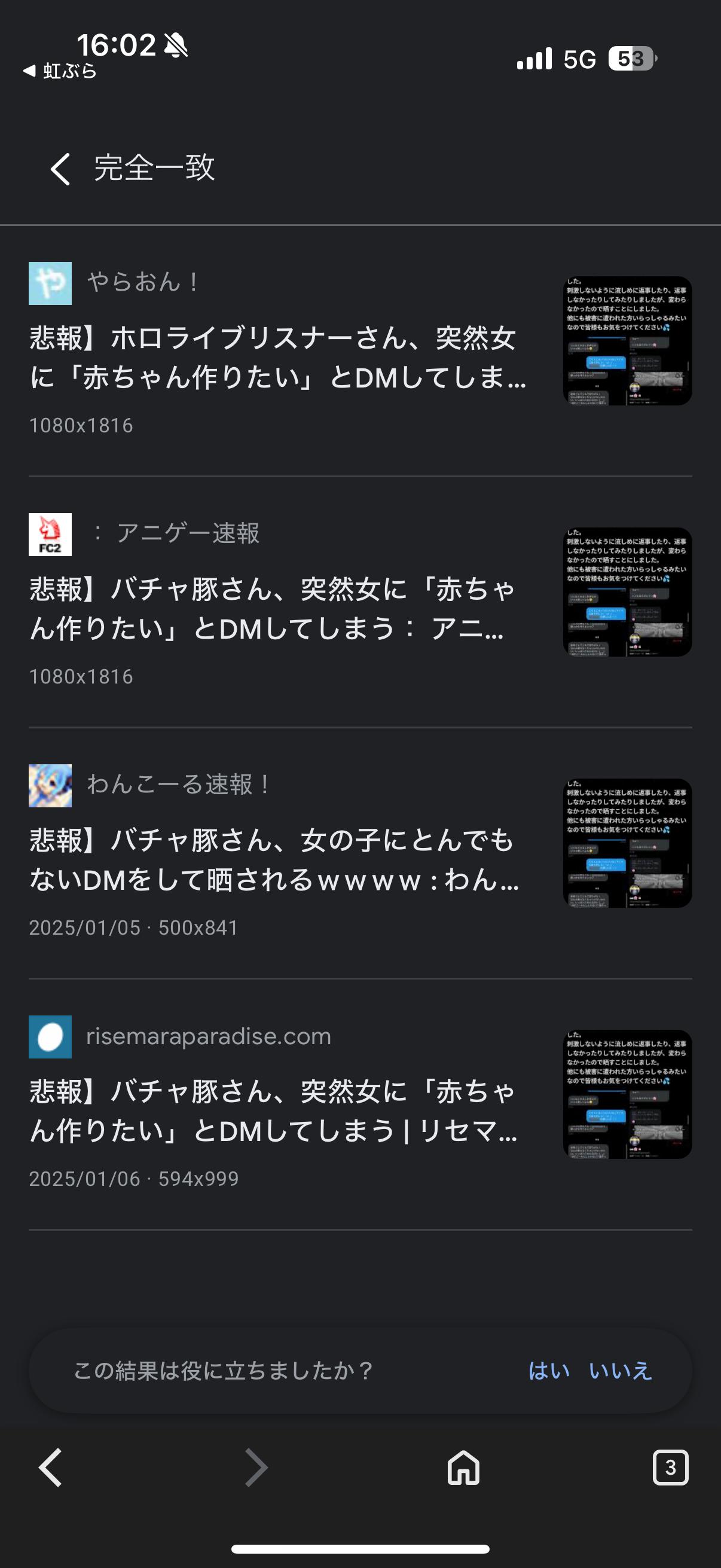Go back from the 完全一致 page
Image resolution: width=721 pixels, height=1568 pixels.
(x=60, y=169)
